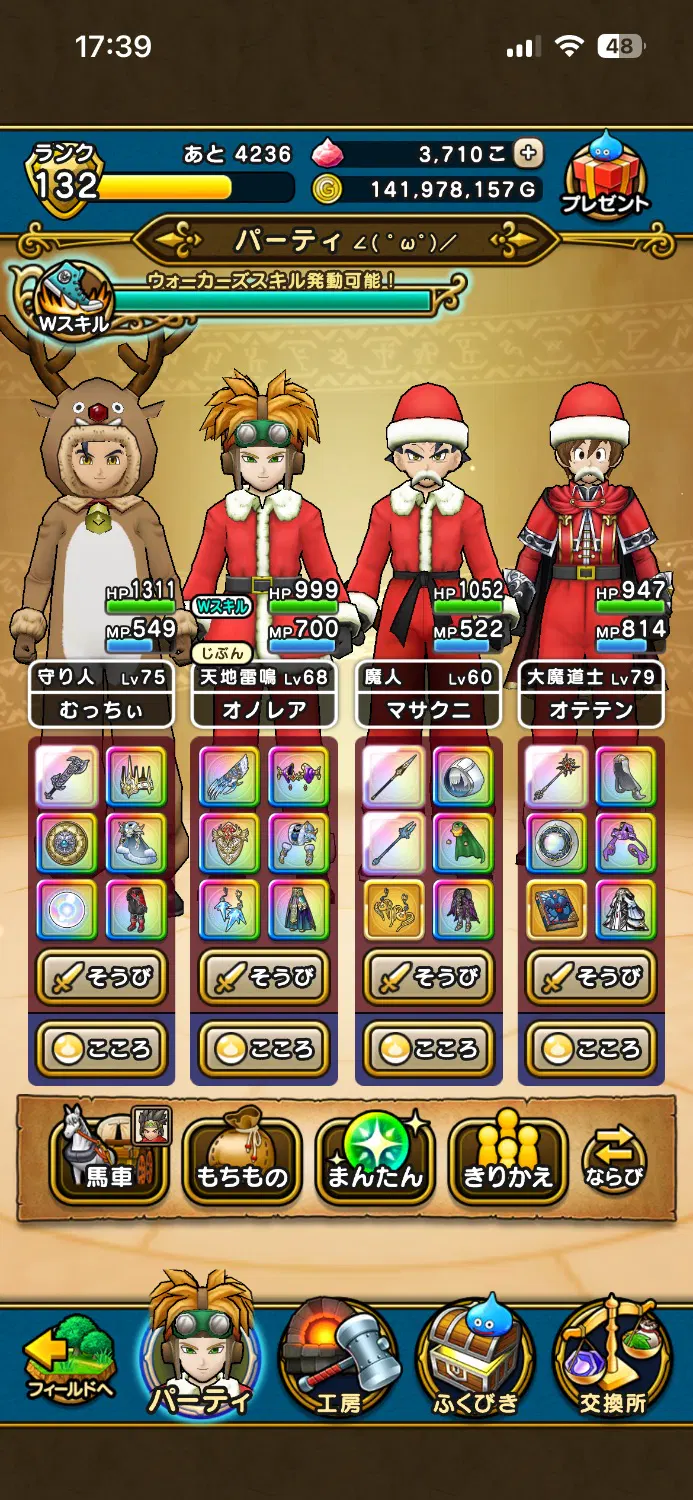Open そうび for むっちぃ
Image resolution: width=693 pixels, height=1500 pixels.
pyautogui.click(x=101, y=977)
